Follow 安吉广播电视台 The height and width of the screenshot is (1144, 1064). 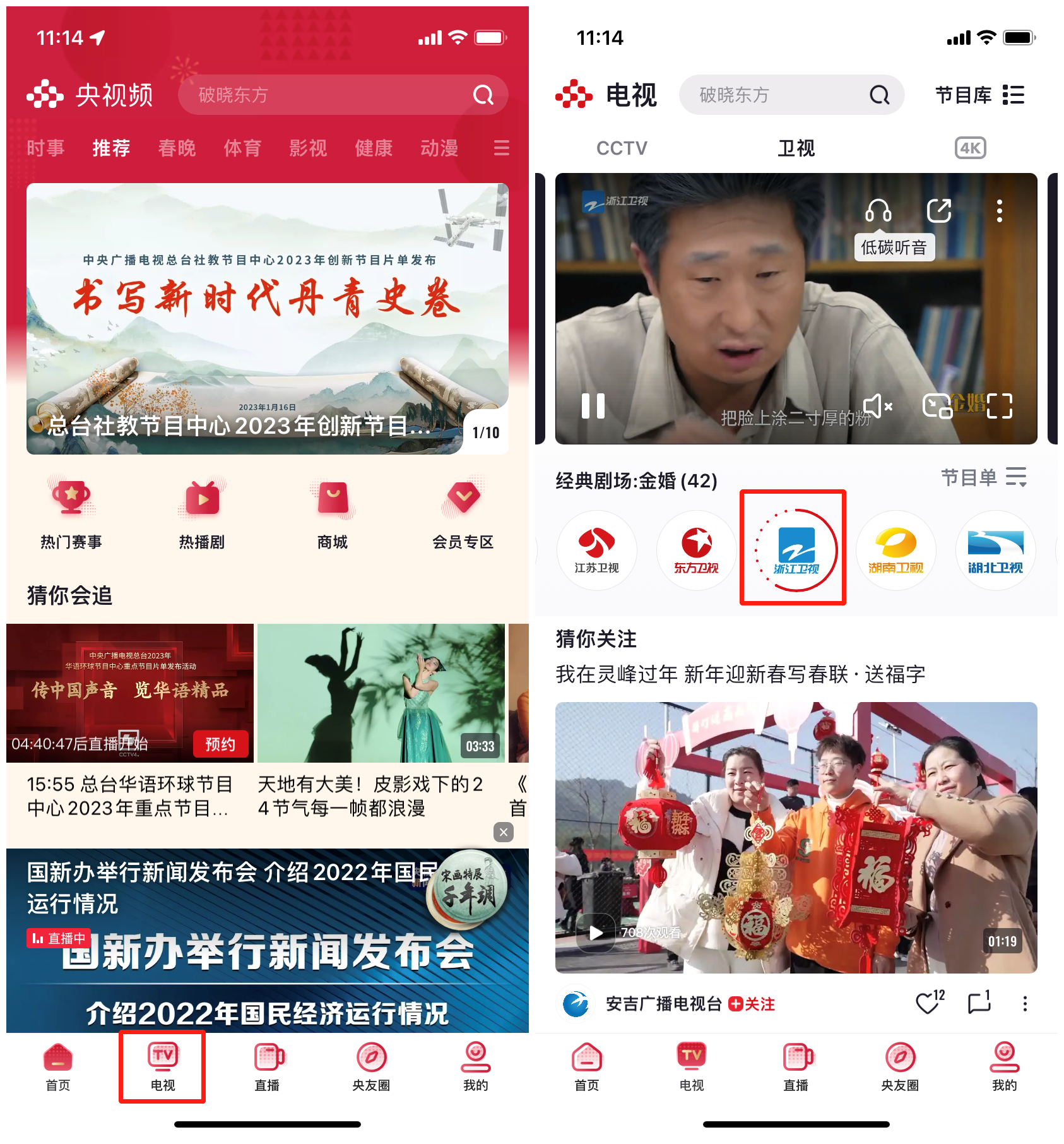click(752, 1004)
